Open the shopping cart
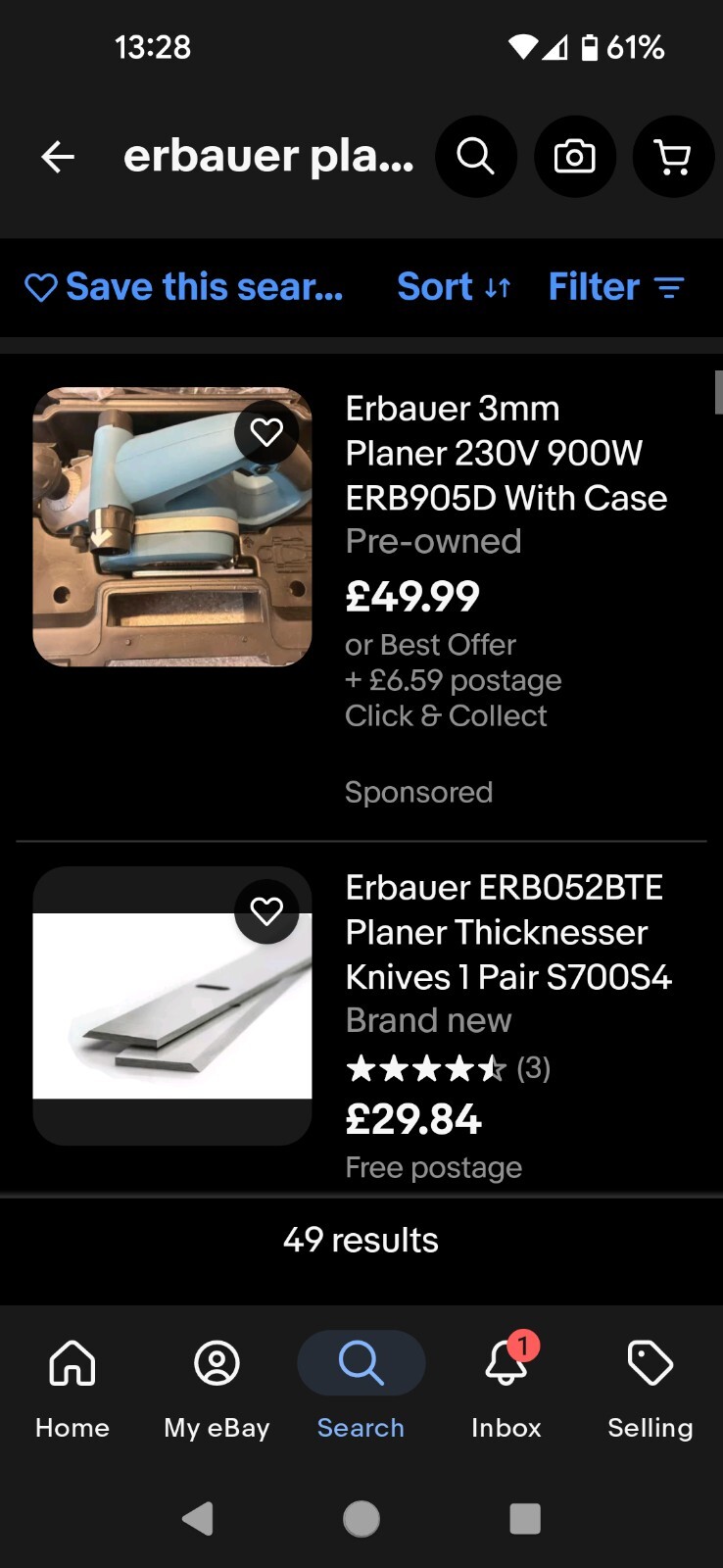Screen dimensions: 723x1568 point(673,157)
